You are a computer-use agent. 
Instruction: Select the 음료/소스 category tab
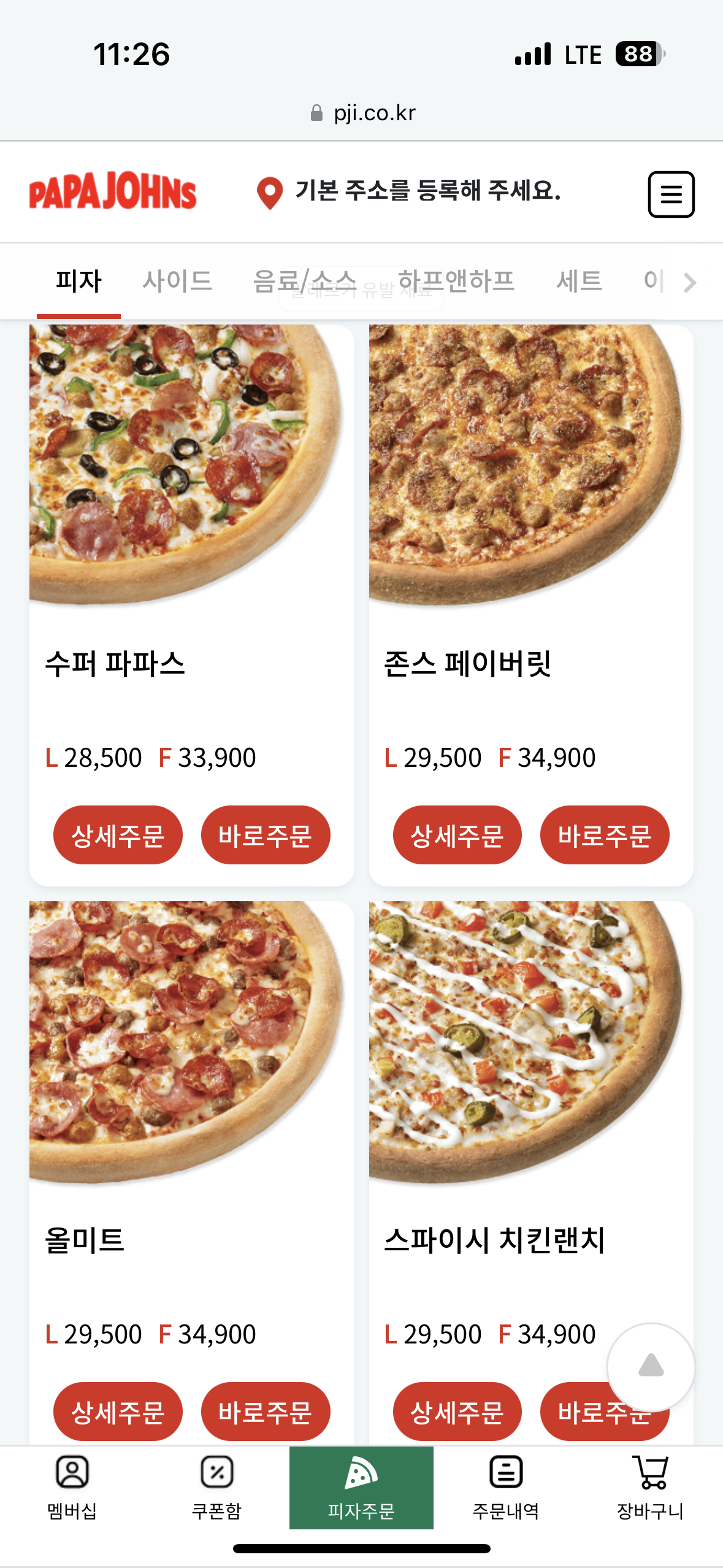pyautogui.click(x=305, y=282)
